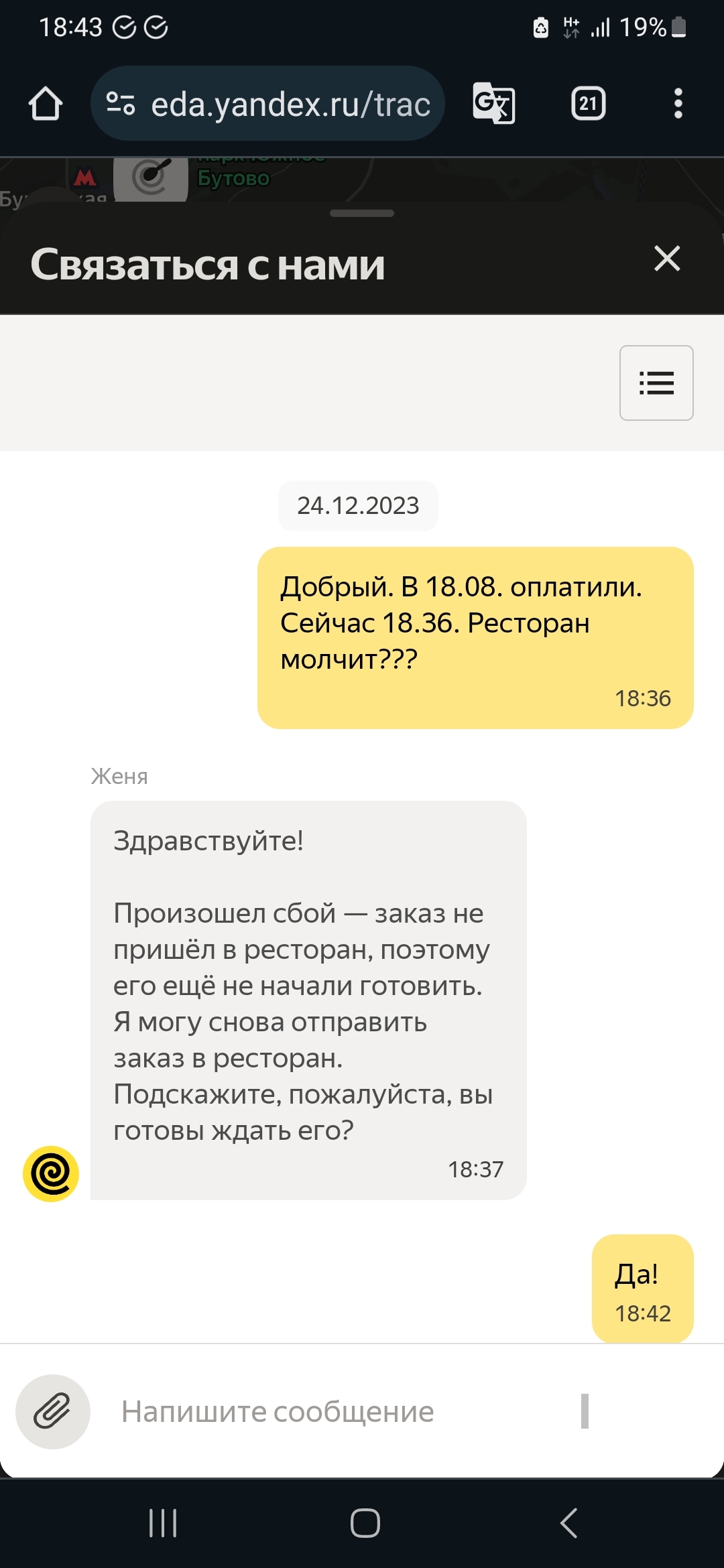Open recent apps from the navigation bar
The image size is (724, 1568).
(163, 1523)
